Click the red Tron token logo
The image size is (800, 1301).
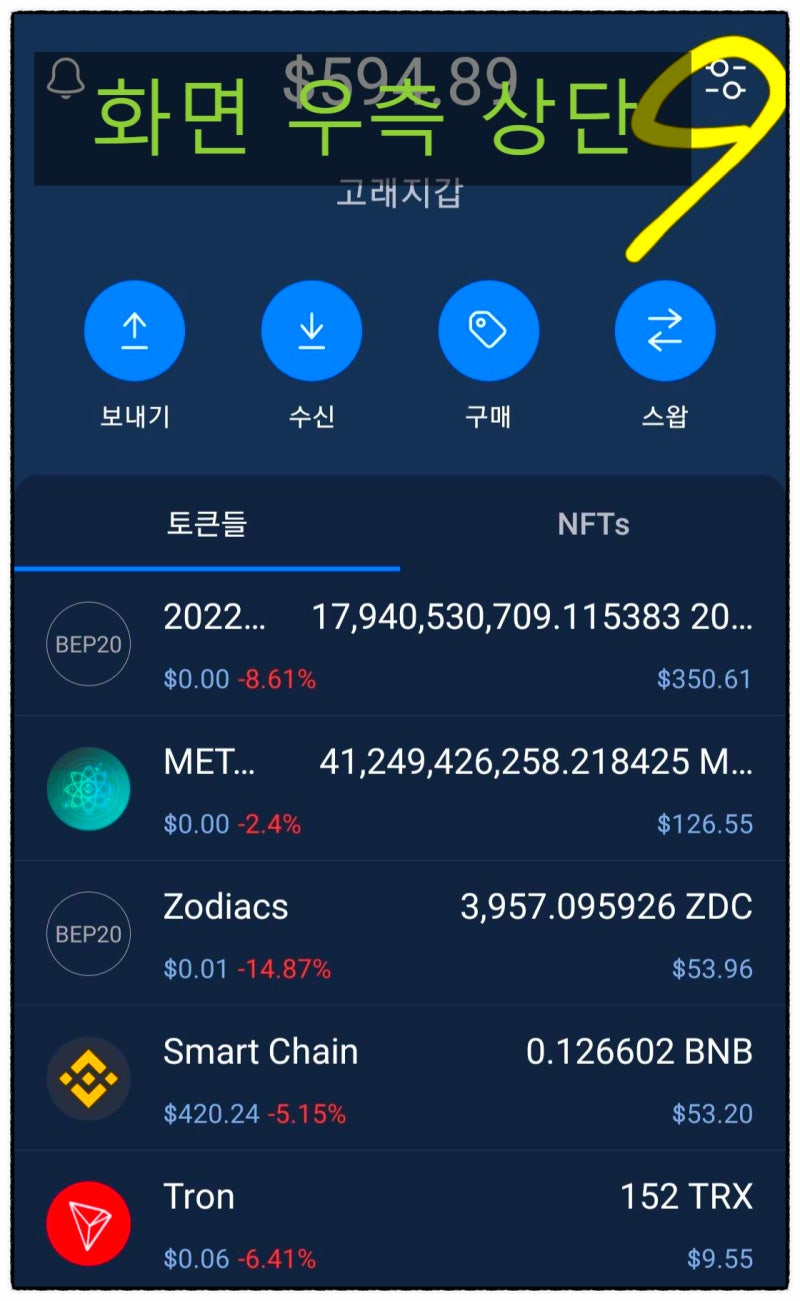coord(88,1222)
